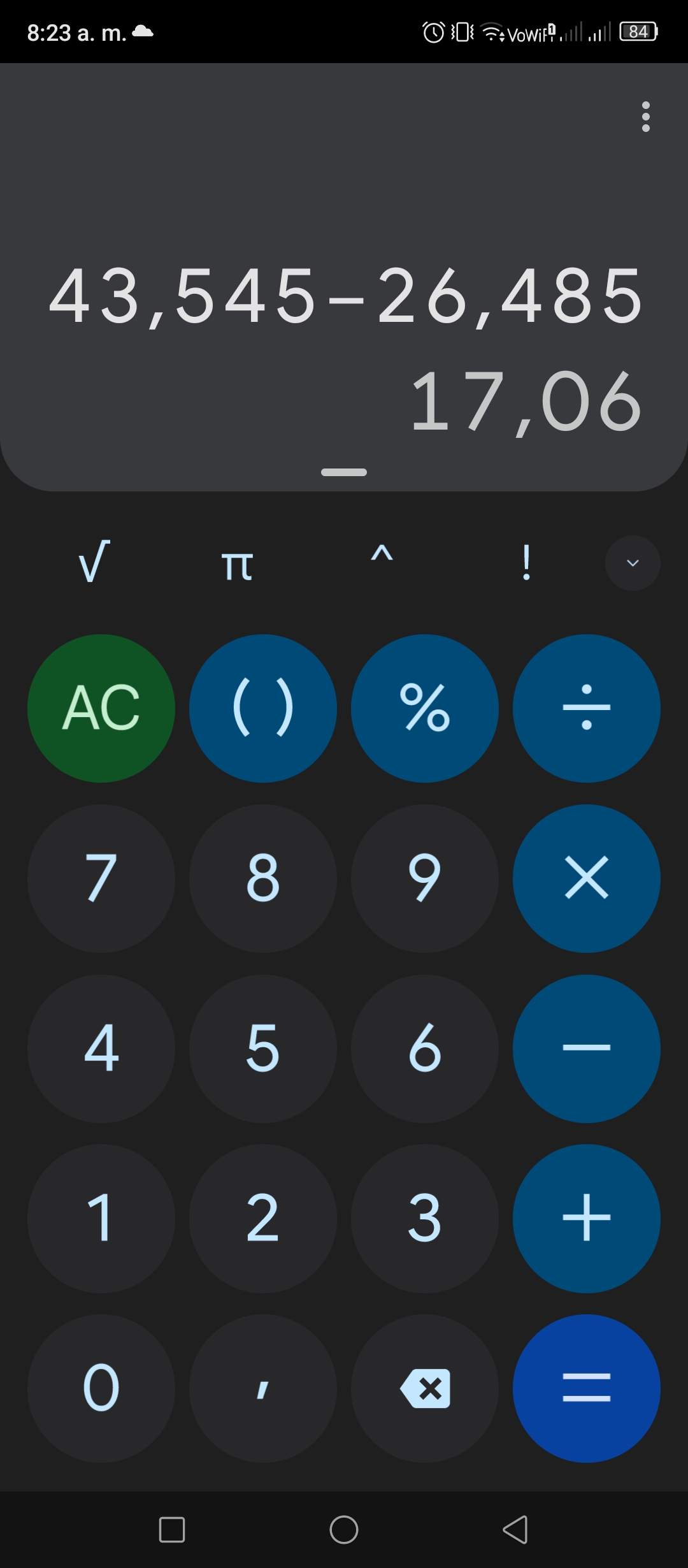Expand the advanced functions panel
The width and height of the screenshot is (688, 1568).
[633, 563]
